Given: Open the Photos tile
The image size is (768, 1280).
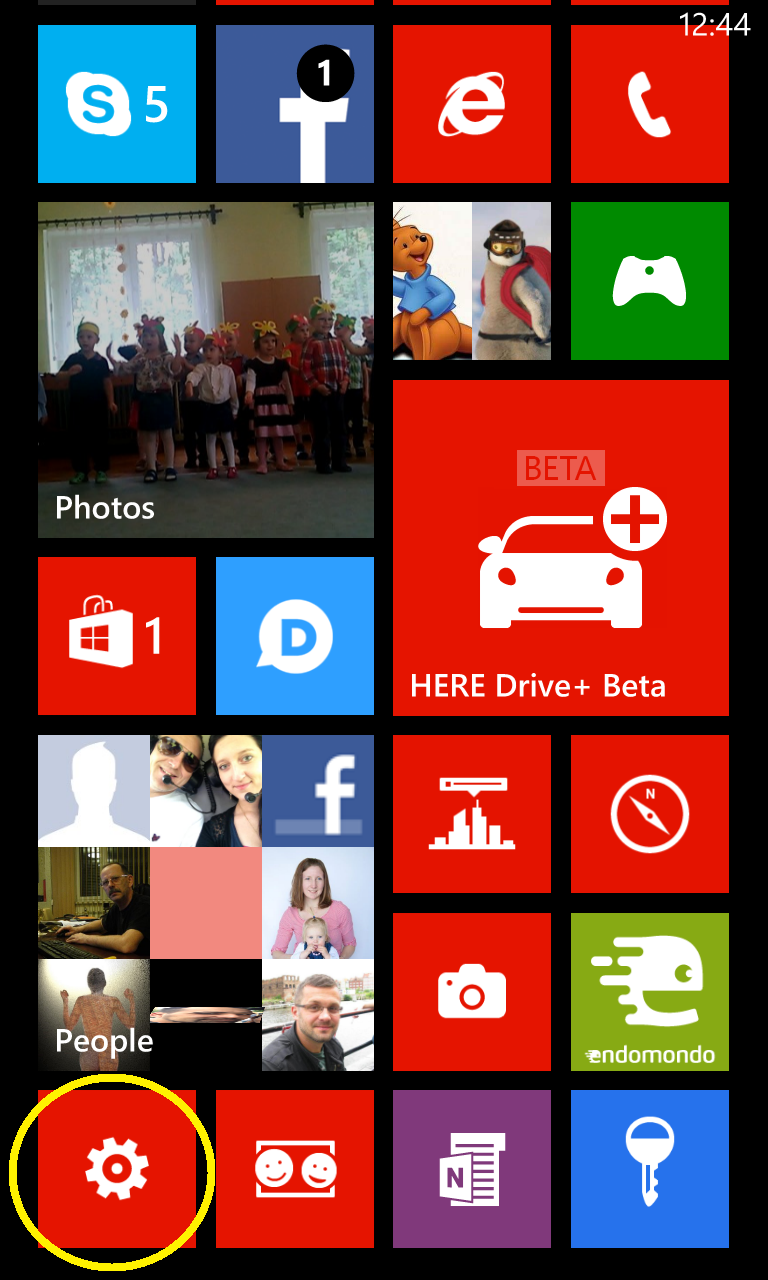Looking at the screenshot, I should (206, 370).
